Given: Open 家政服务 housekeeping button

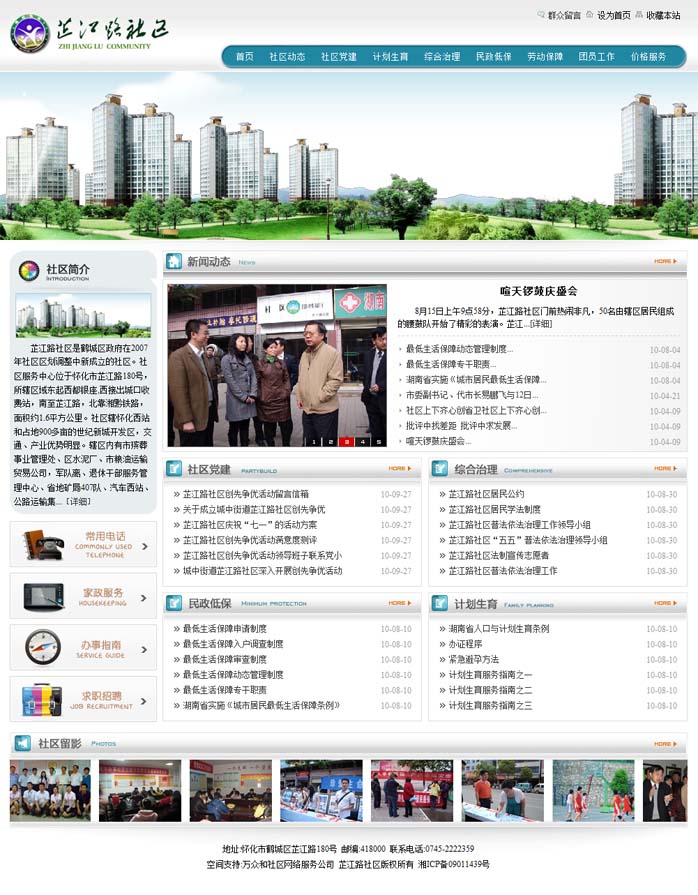Looking at the screenshot, I should (83, 595).
